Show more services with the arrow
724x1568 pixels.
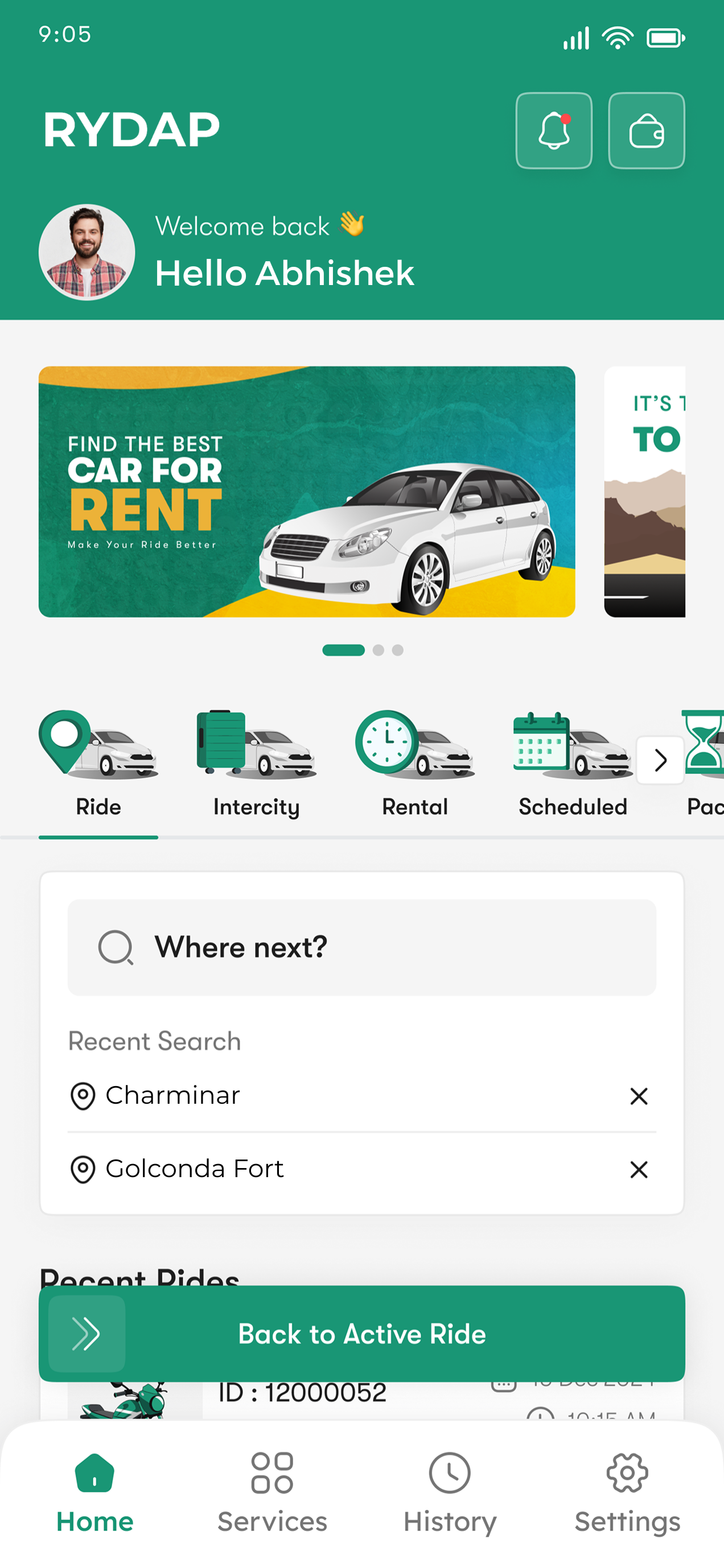tap(660, 760)
